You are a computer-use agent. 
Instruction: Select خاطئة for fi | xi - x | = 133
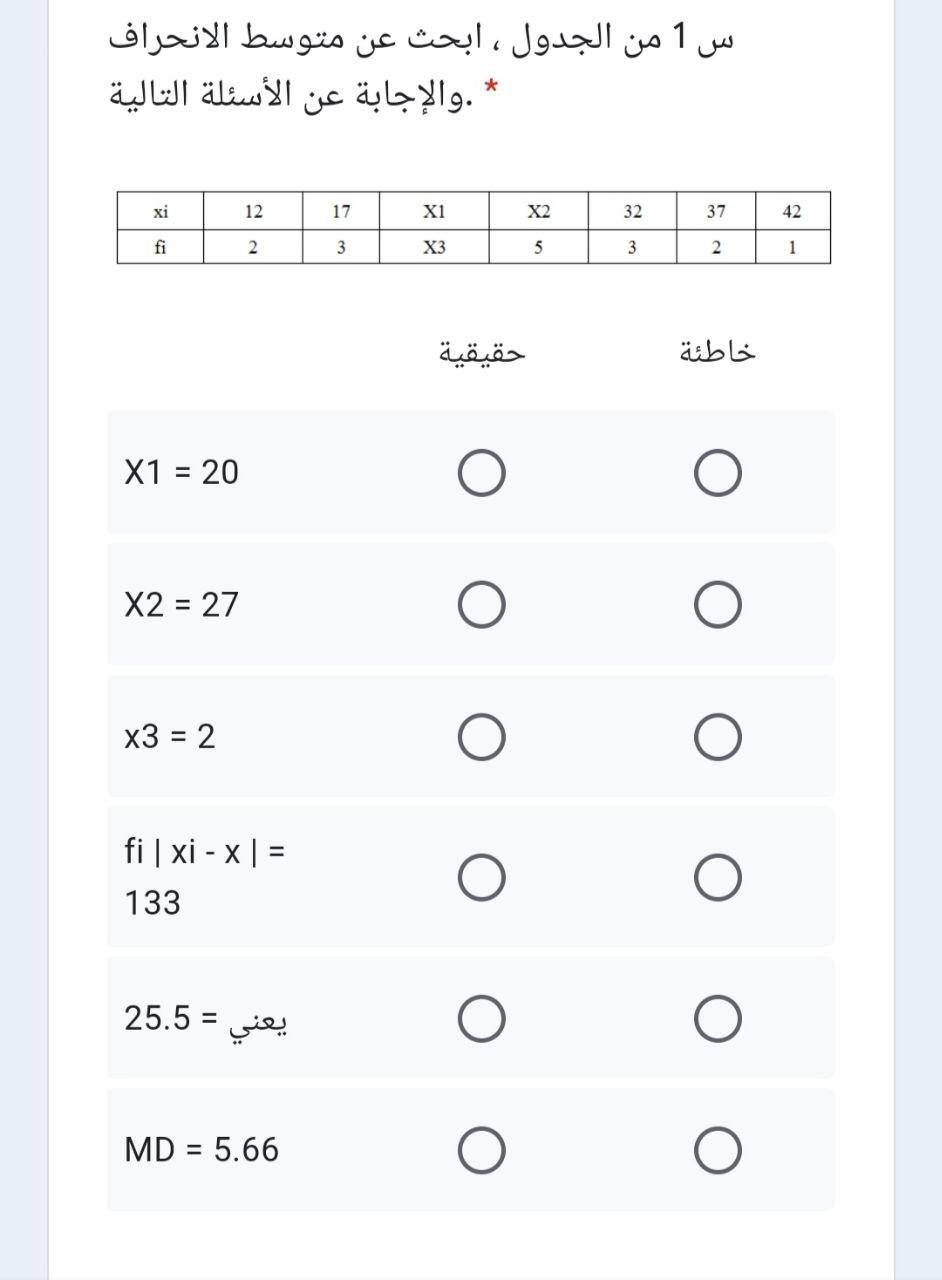tap(717, 877)
